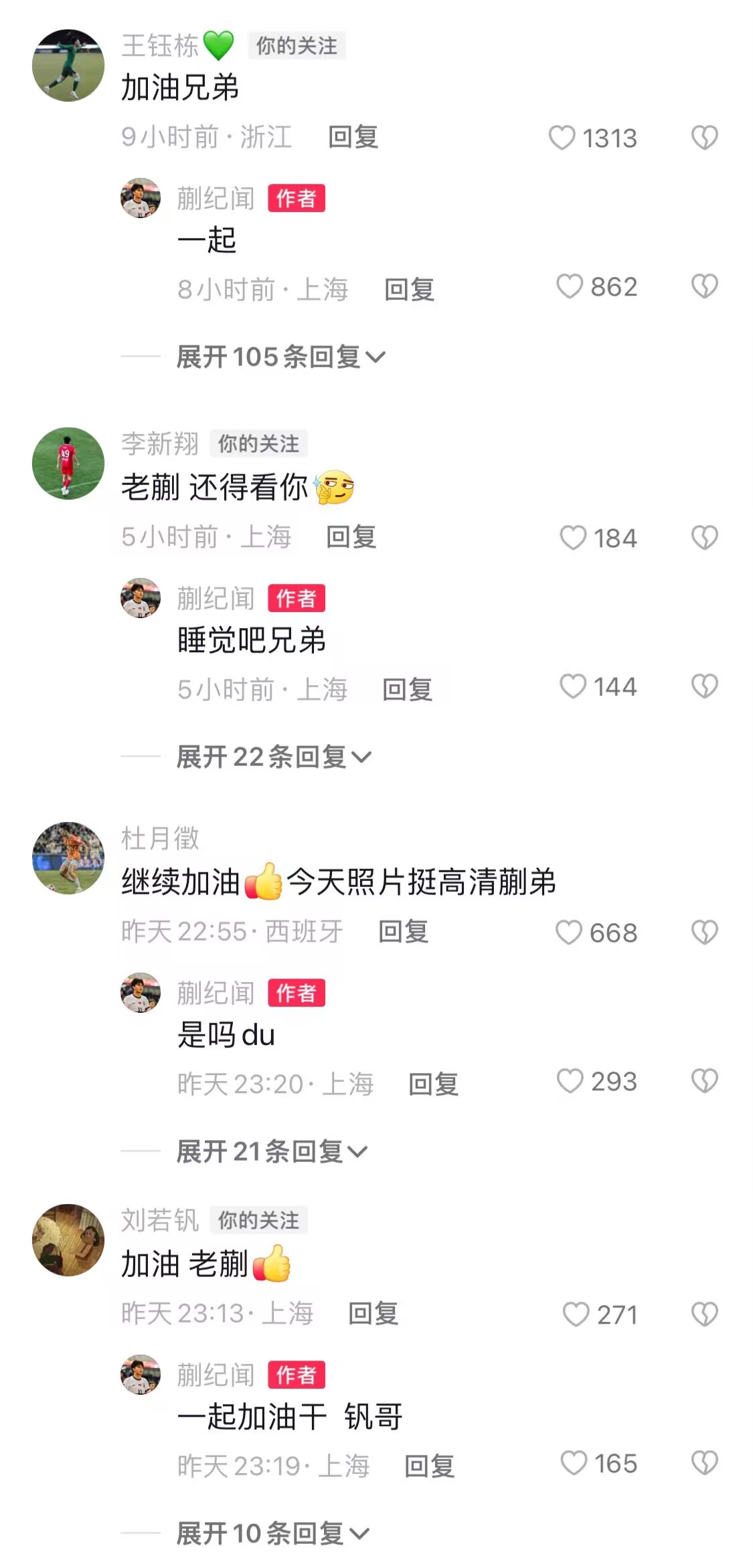
Task: Expand 10 replies under 刘若钒's comment
Action: [272, 1533]
